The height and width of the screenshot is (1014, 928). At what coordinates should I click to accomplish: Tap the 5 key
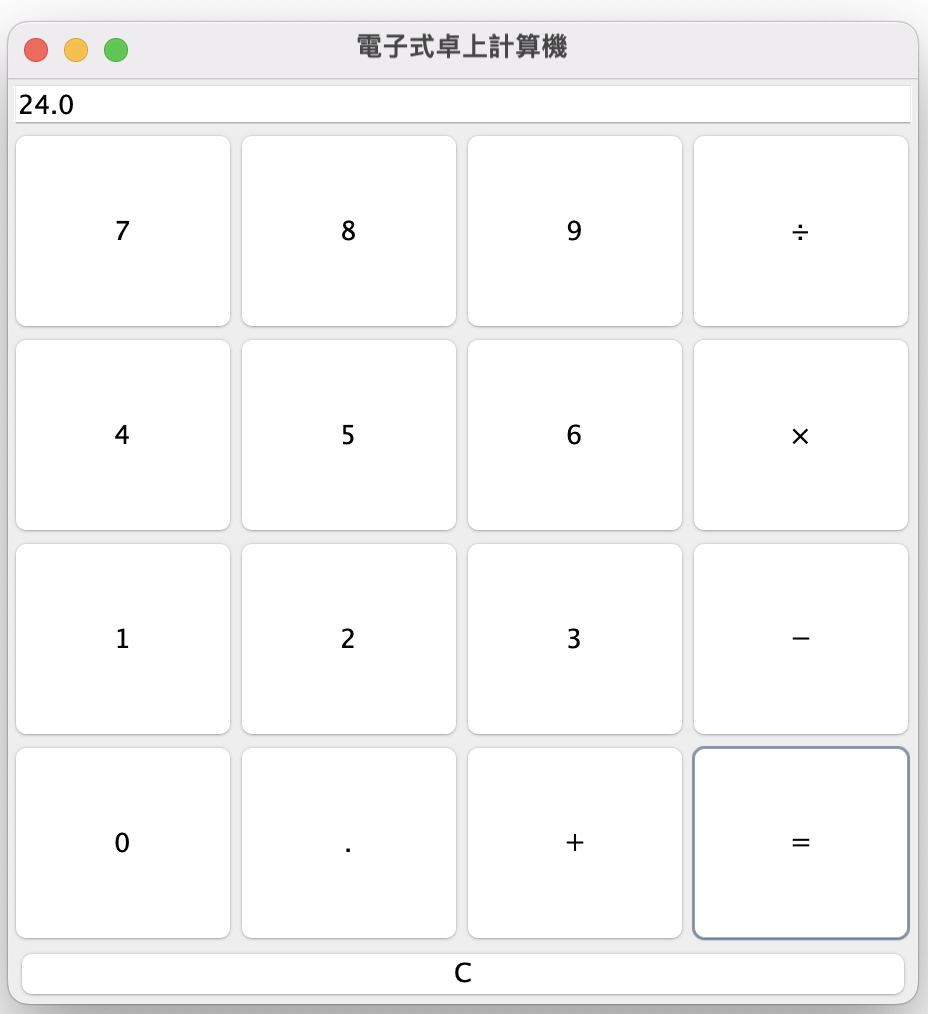tap(349, 435)
